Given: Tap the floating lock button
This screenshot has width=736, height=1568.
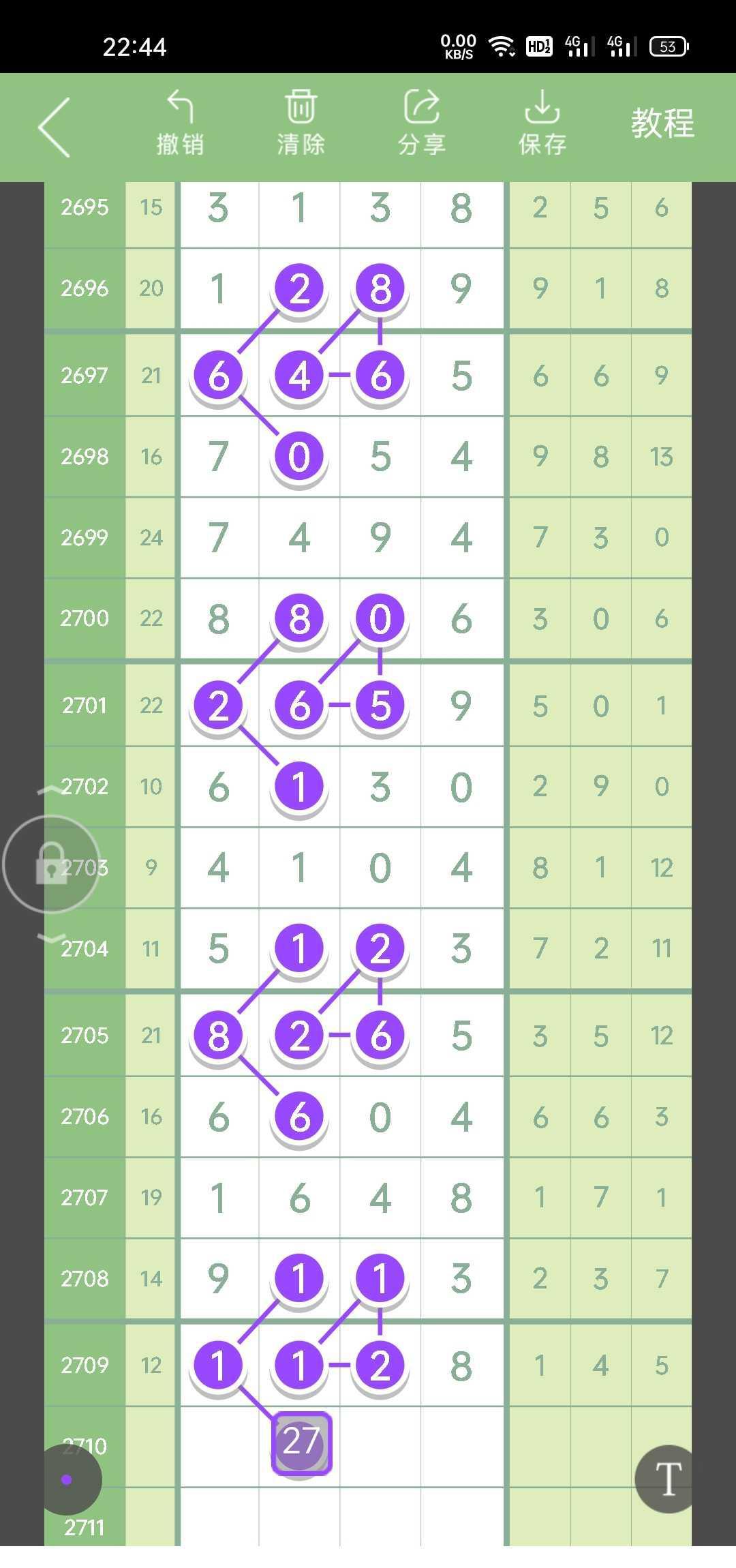Looking at the screenshot, I should pos(52,864).
